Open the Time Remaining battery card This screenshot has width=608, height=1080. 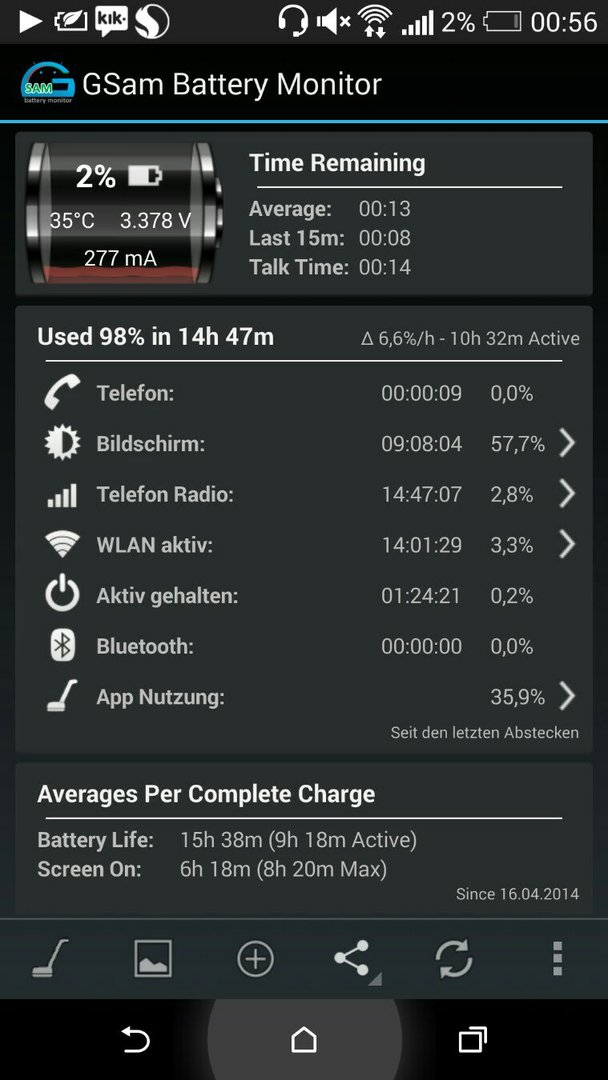pyautogui.click(x=304, y=214)
